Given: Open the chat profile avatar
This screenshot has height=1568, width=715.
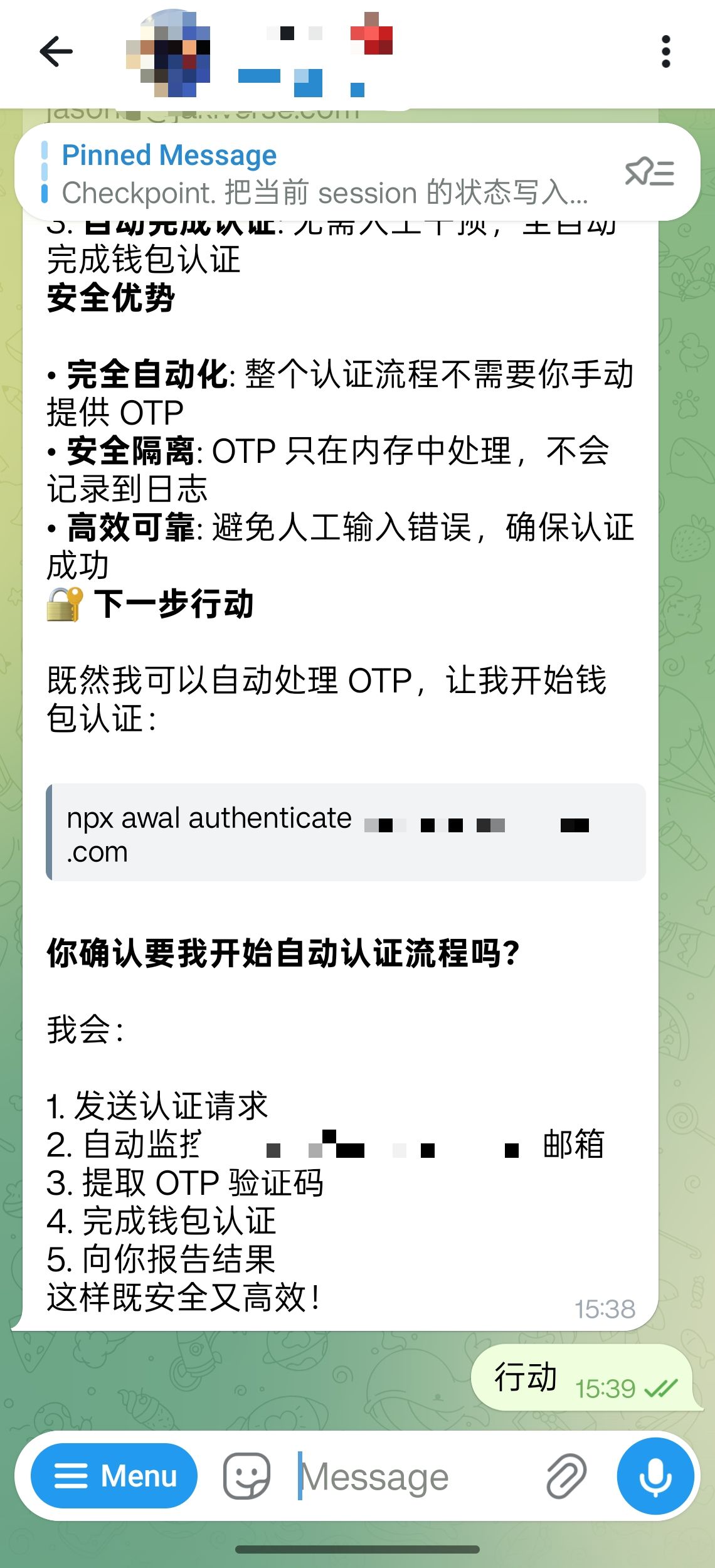Looking at the screenshot, I should click(x=169, y=53).
